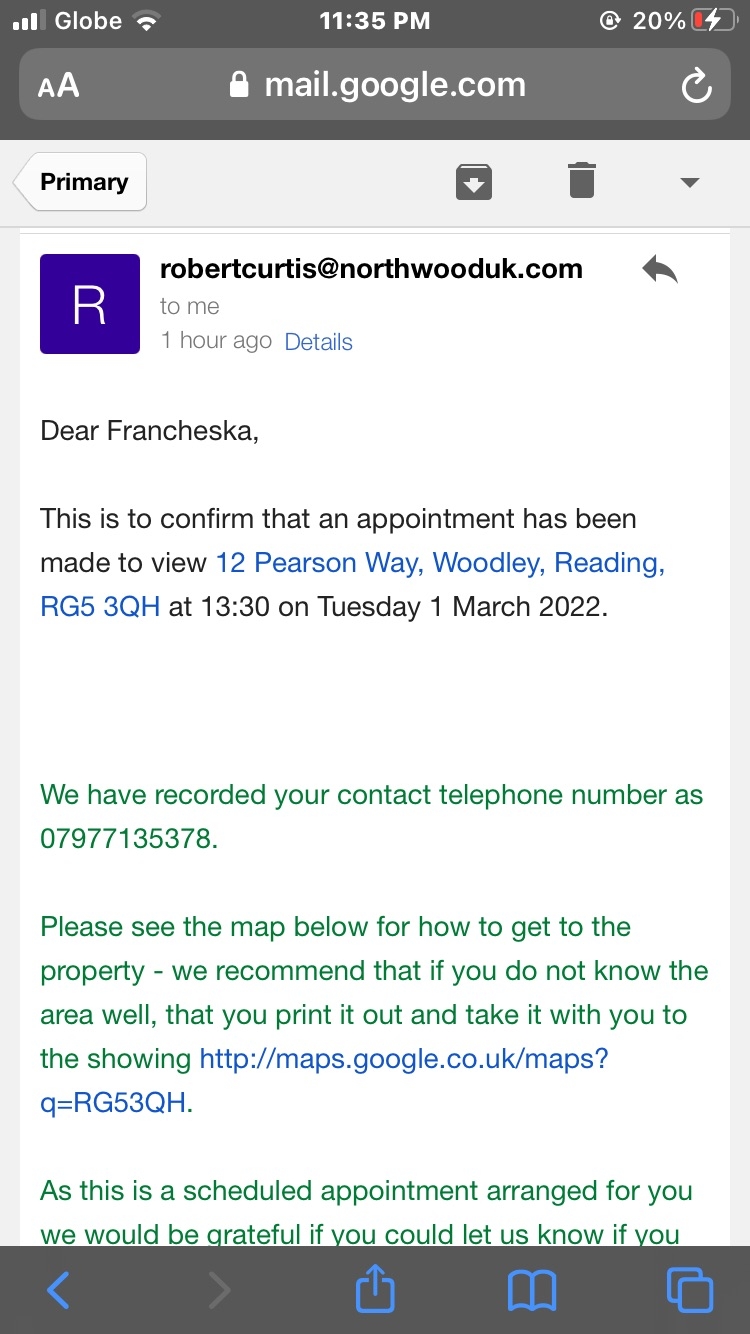The height and width of the screenshot is (1334, 750).
Task: Open the more actions dropdown arrow
Action: (689, 182)
